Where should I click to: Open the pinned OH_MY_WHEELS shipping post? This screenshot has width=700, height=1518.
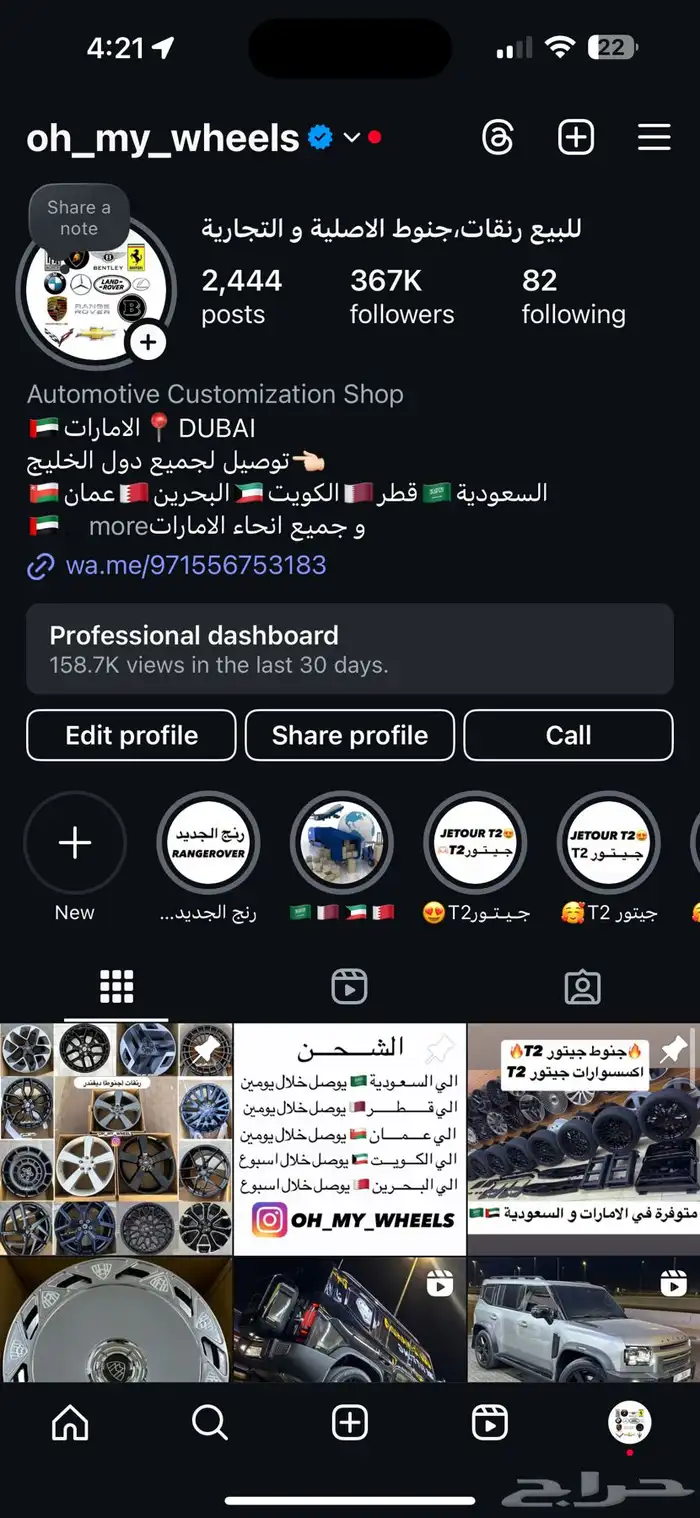[349, 1138]
